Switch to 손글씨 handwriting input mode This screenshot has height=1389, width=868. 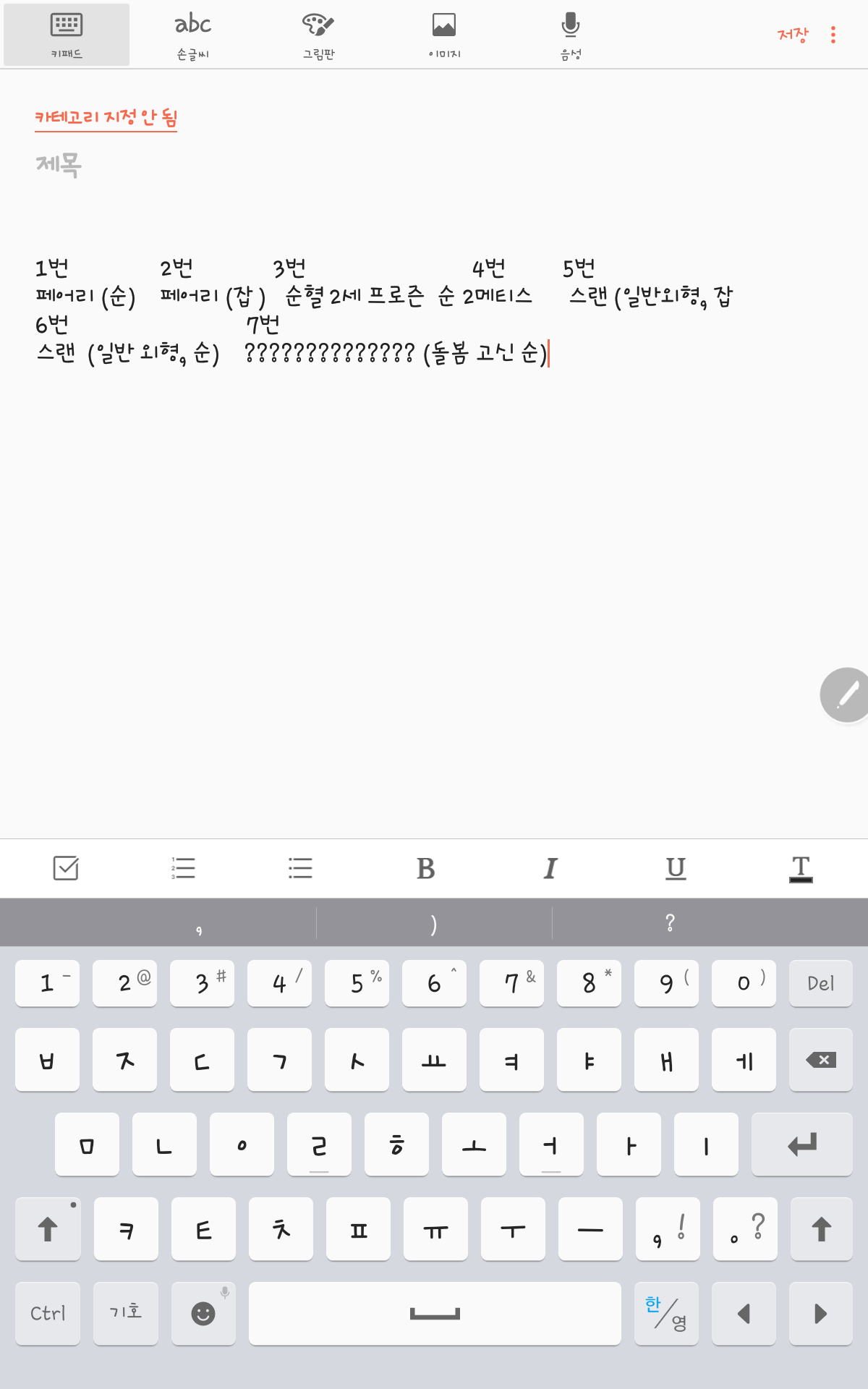pyautogui.click(x=192, y=35)
